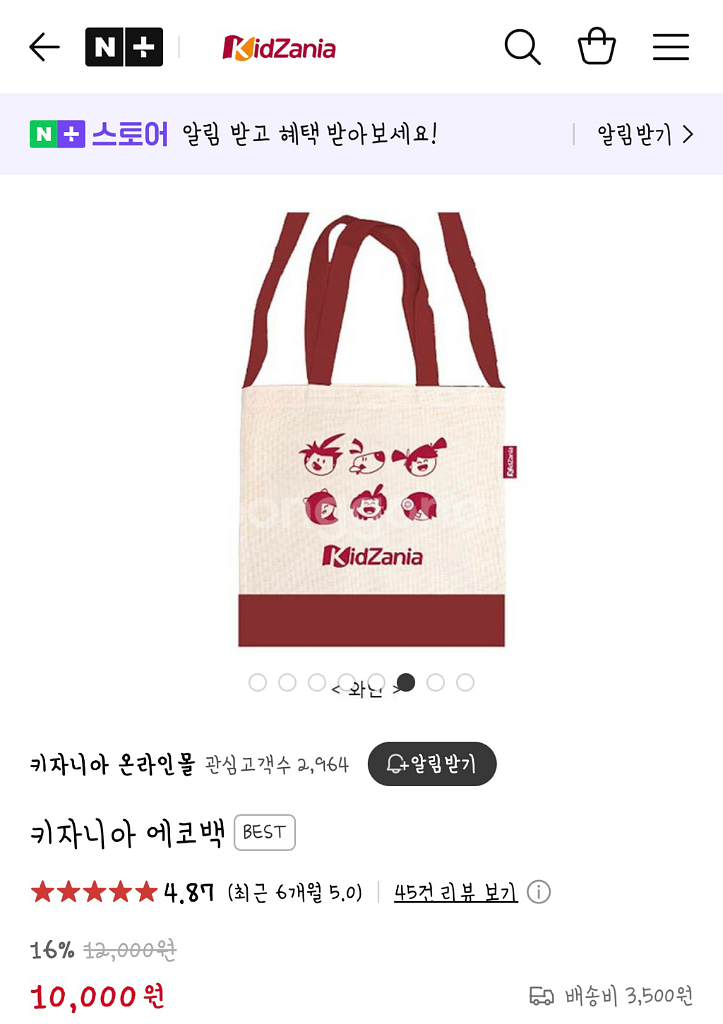
Task: Select the last image indicator dot
Action: (x=465, y=682)
